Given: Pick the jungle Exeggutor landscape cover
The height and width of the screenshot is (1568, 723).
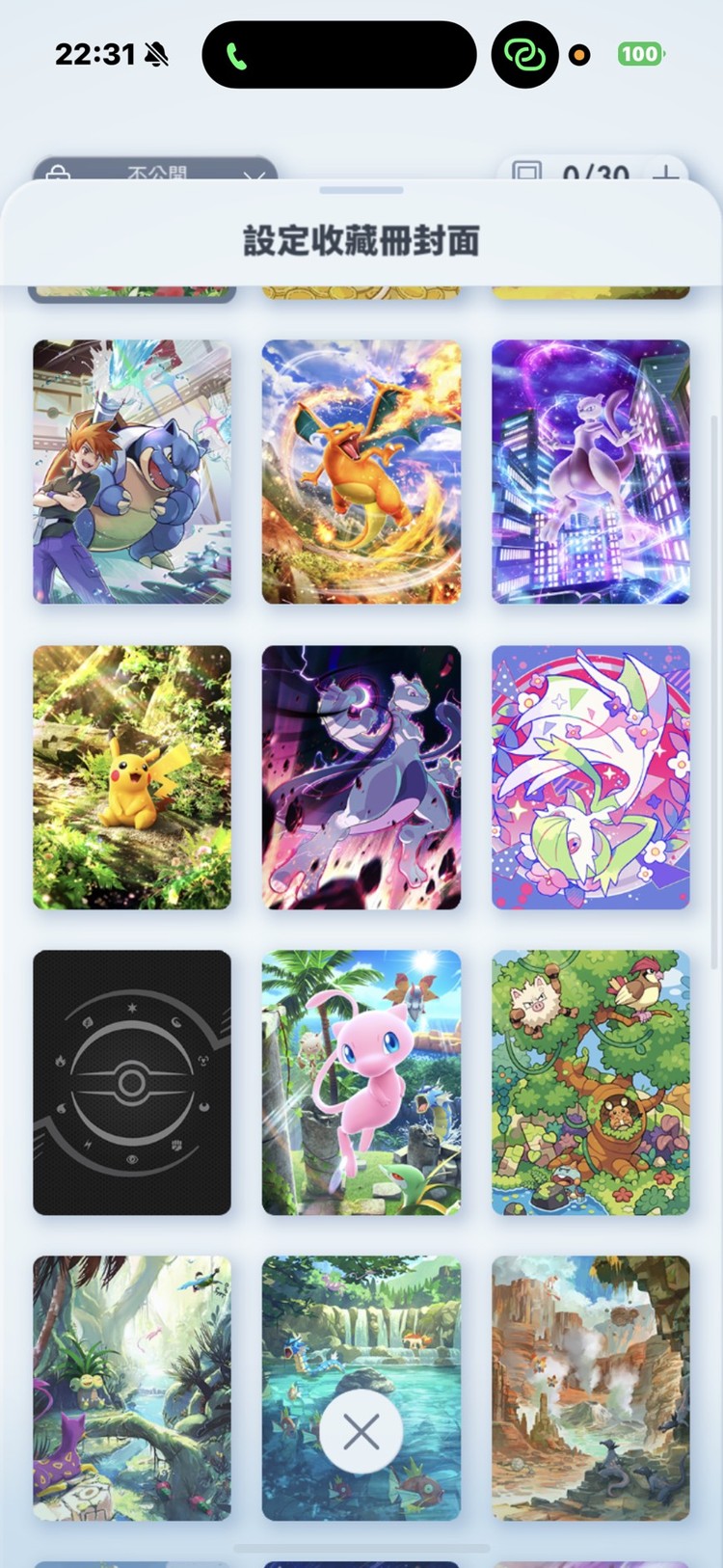Looking at the screenshot, I should [x=132, y=1387].
